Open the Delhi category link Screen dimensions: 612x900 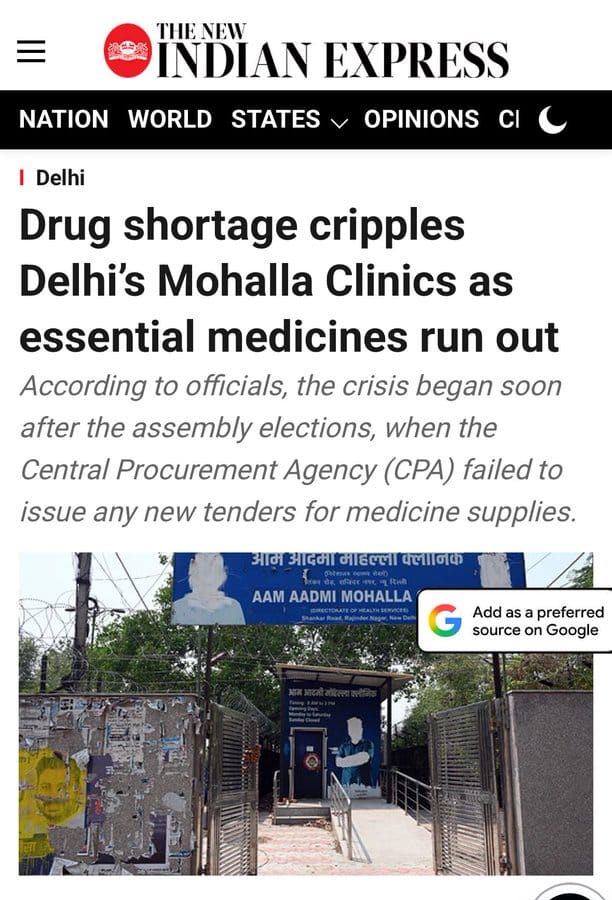point(60,178)
